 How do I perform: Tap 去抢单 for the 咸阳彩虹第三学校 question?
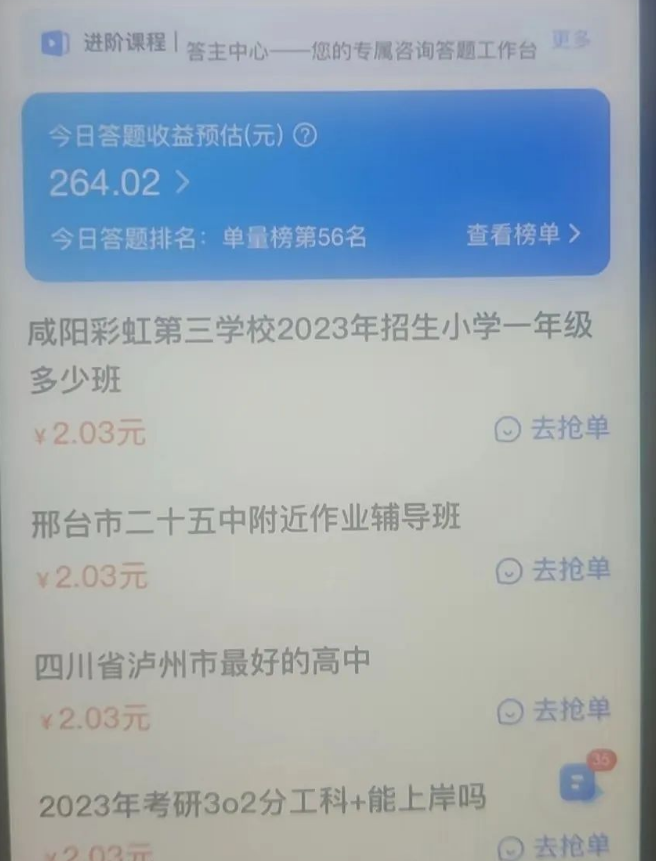point(552,429)
